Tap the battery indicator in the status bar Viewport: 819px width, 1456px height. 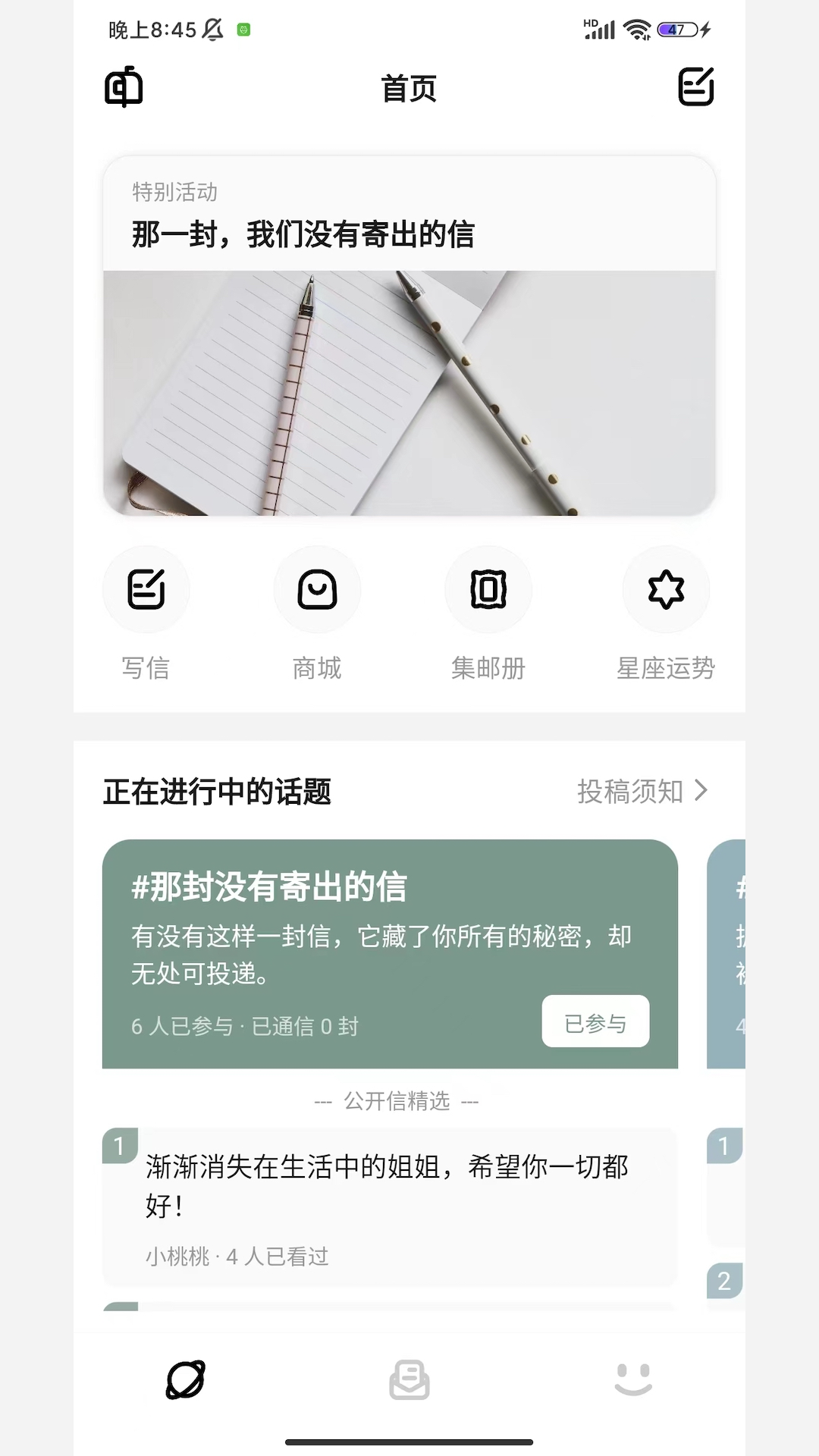tap(677, 29)
